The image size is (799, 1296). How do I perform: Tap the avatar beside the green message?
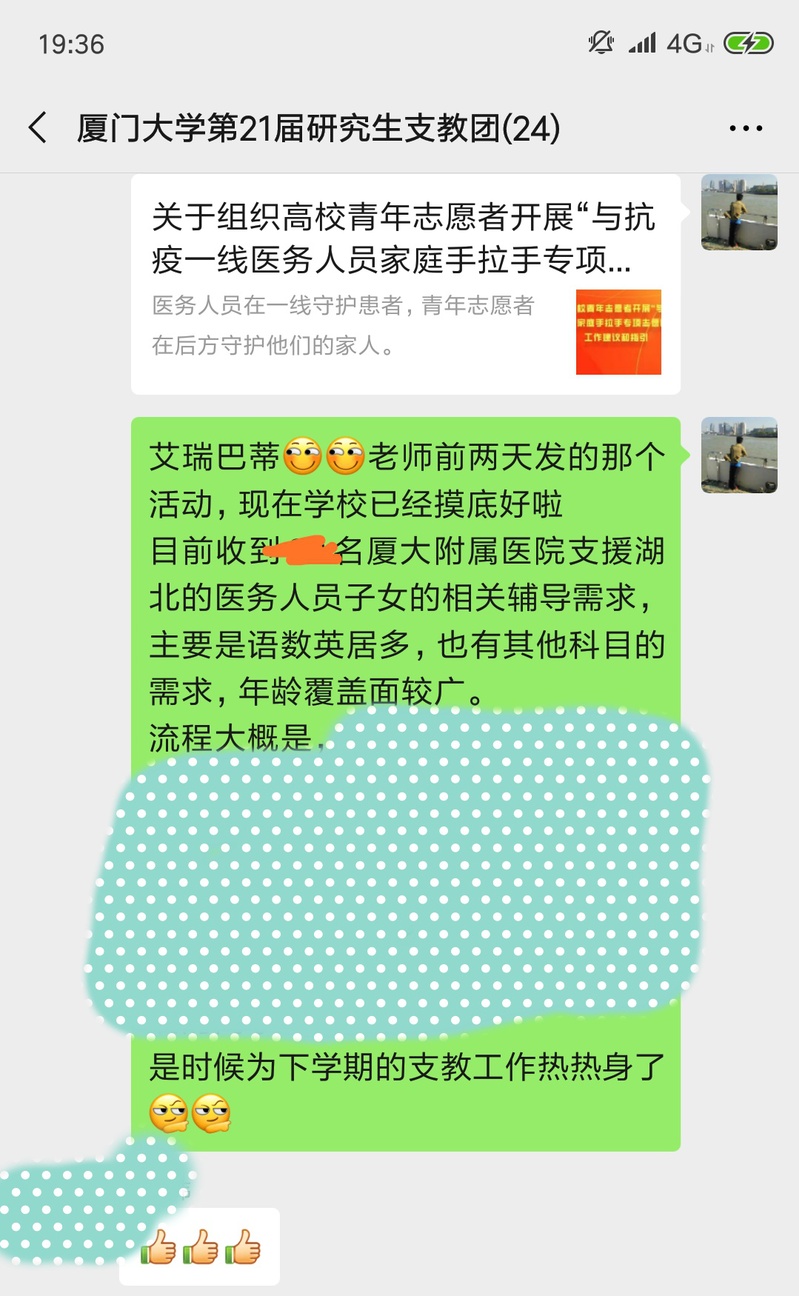tap(738, 455)
